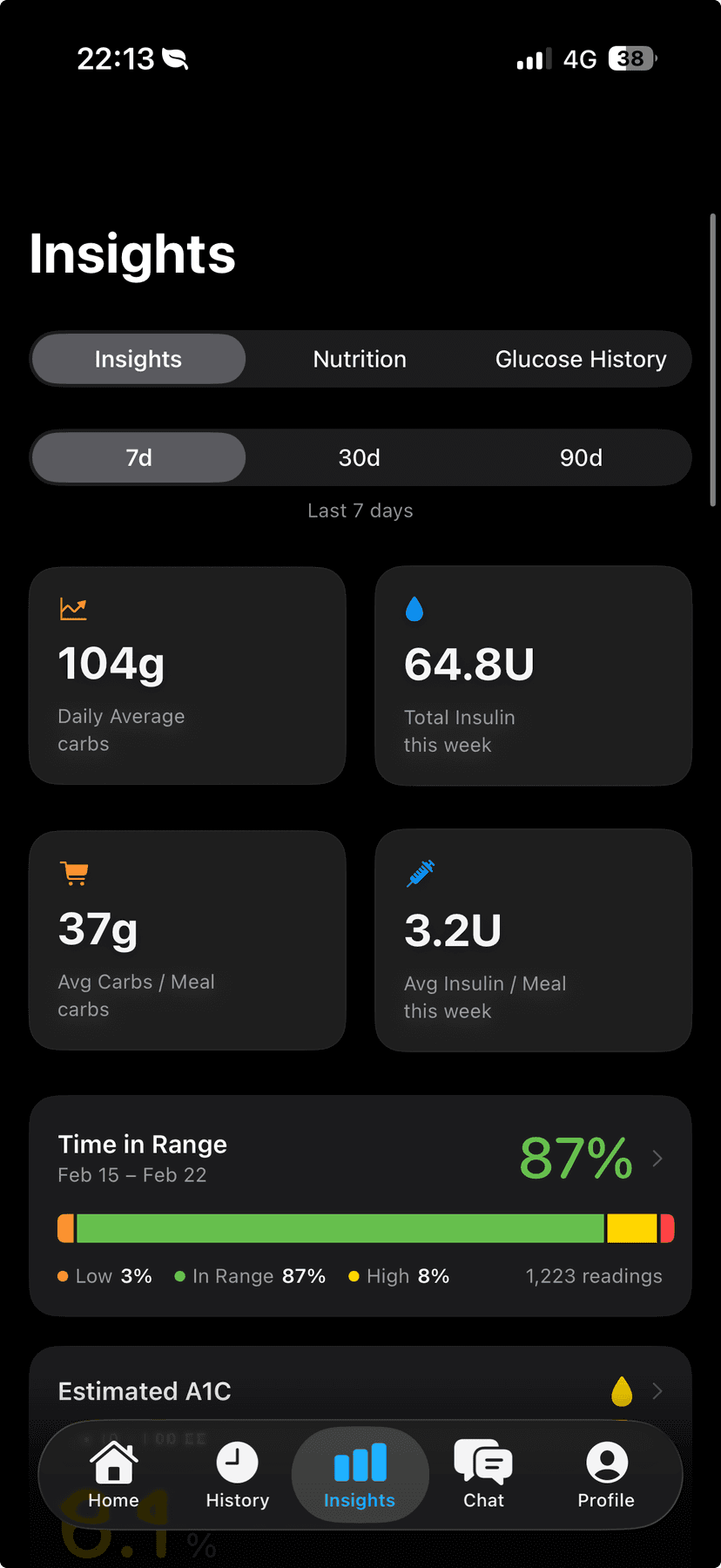Open the Home screen from the bottom navigation

(x=113, y=1474)
